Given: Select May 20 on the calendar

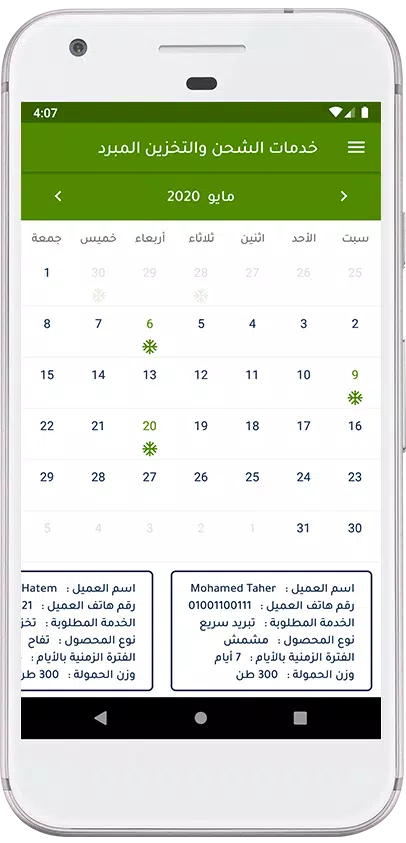Looking at the screenshot, I should tap(149, 434).
